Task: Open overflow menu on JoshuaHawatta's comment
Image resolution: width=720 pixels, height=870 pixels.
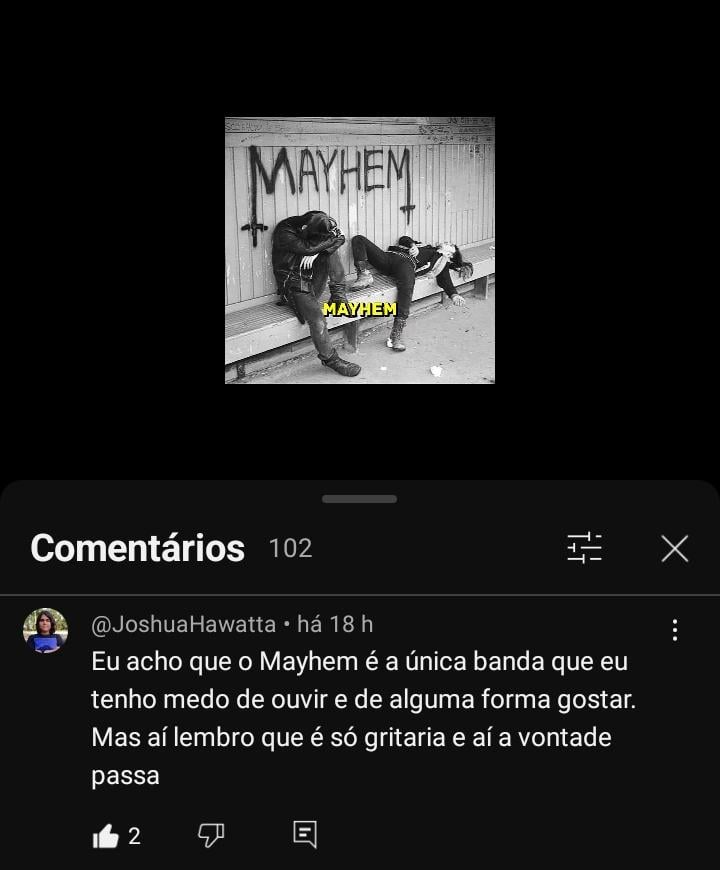Action: 675,629
